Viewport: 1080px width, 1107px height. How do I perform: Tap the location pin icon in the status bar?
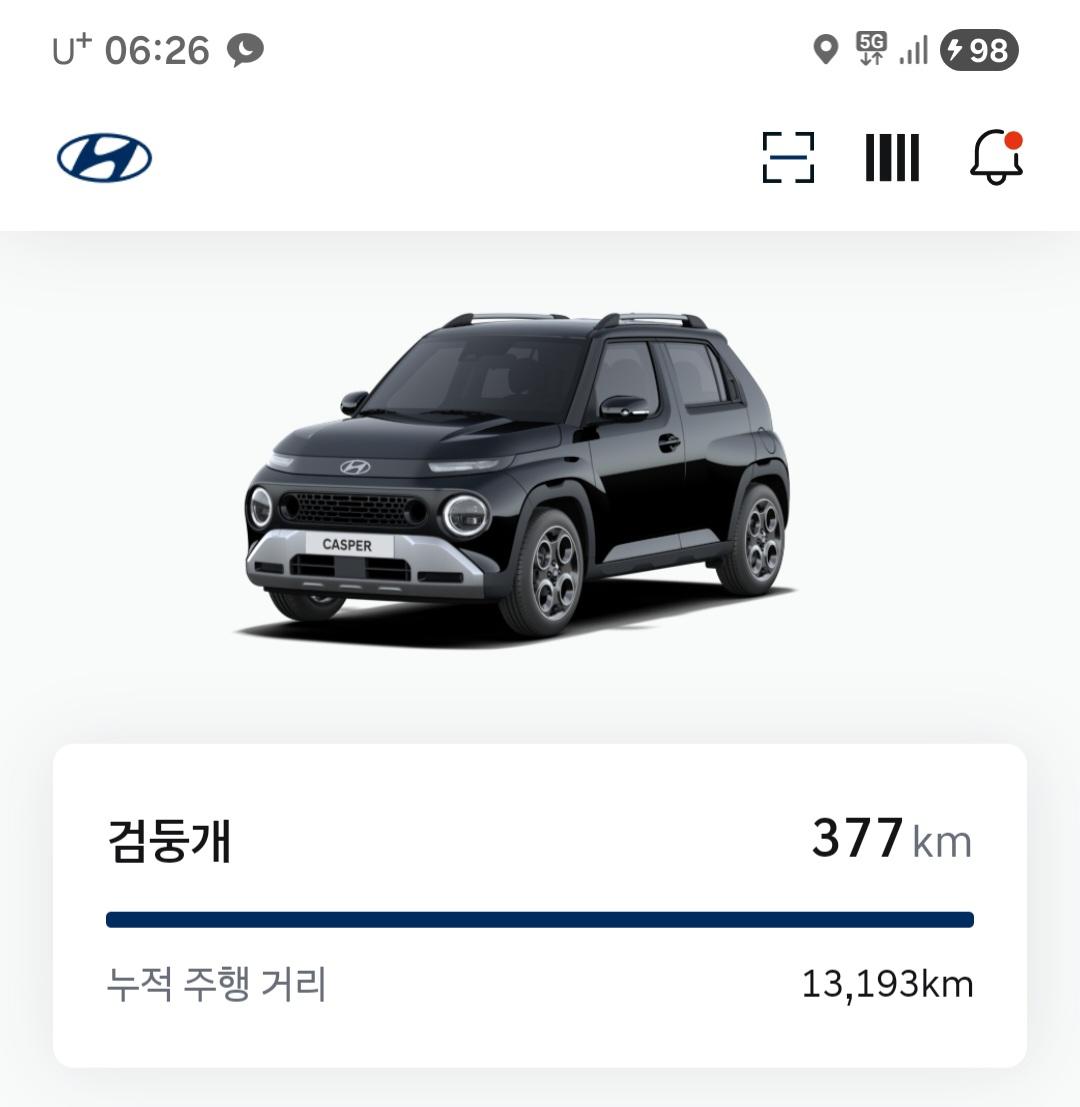point(825,48)
